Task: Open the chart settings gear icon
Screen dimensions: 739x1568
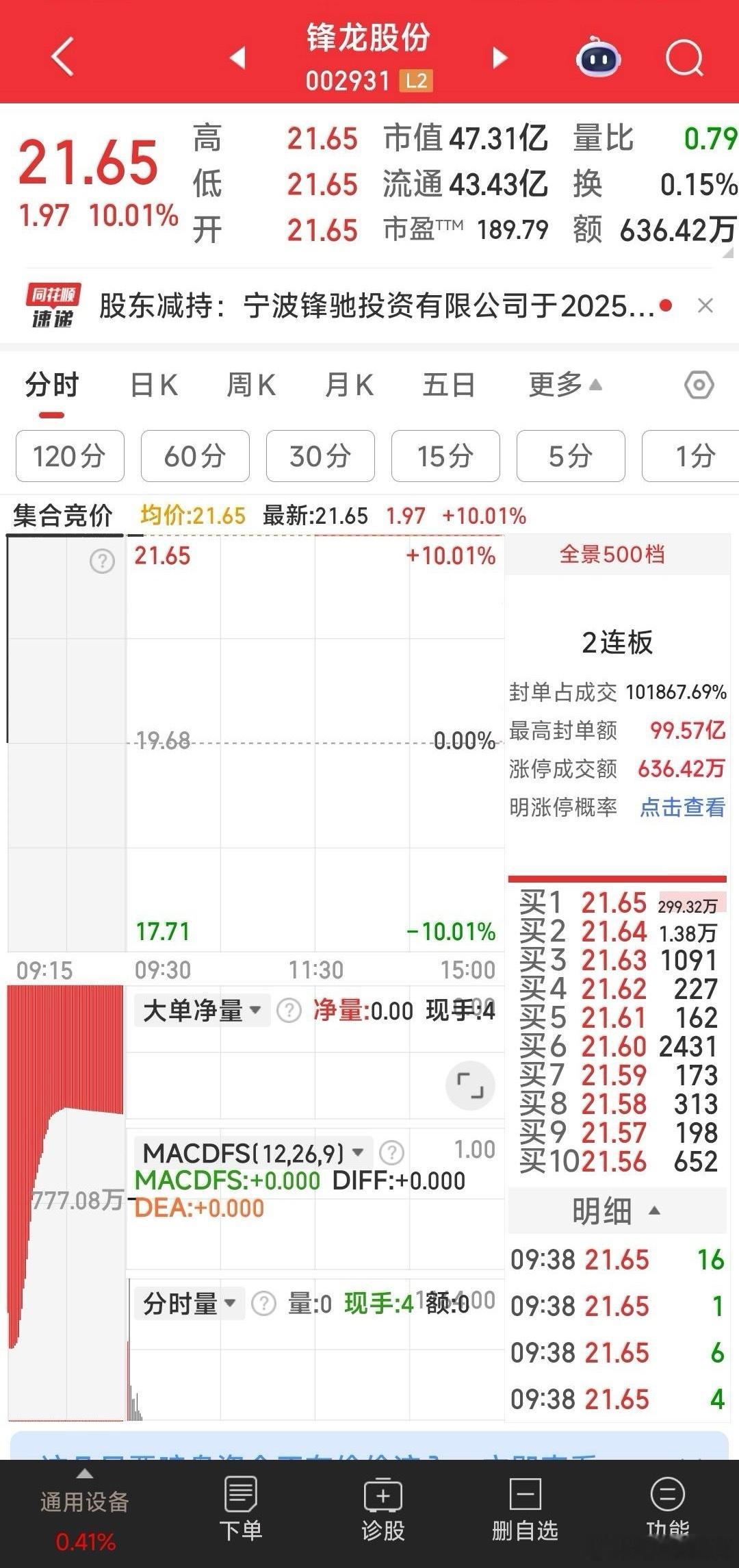Action: (x=699, y=385)
